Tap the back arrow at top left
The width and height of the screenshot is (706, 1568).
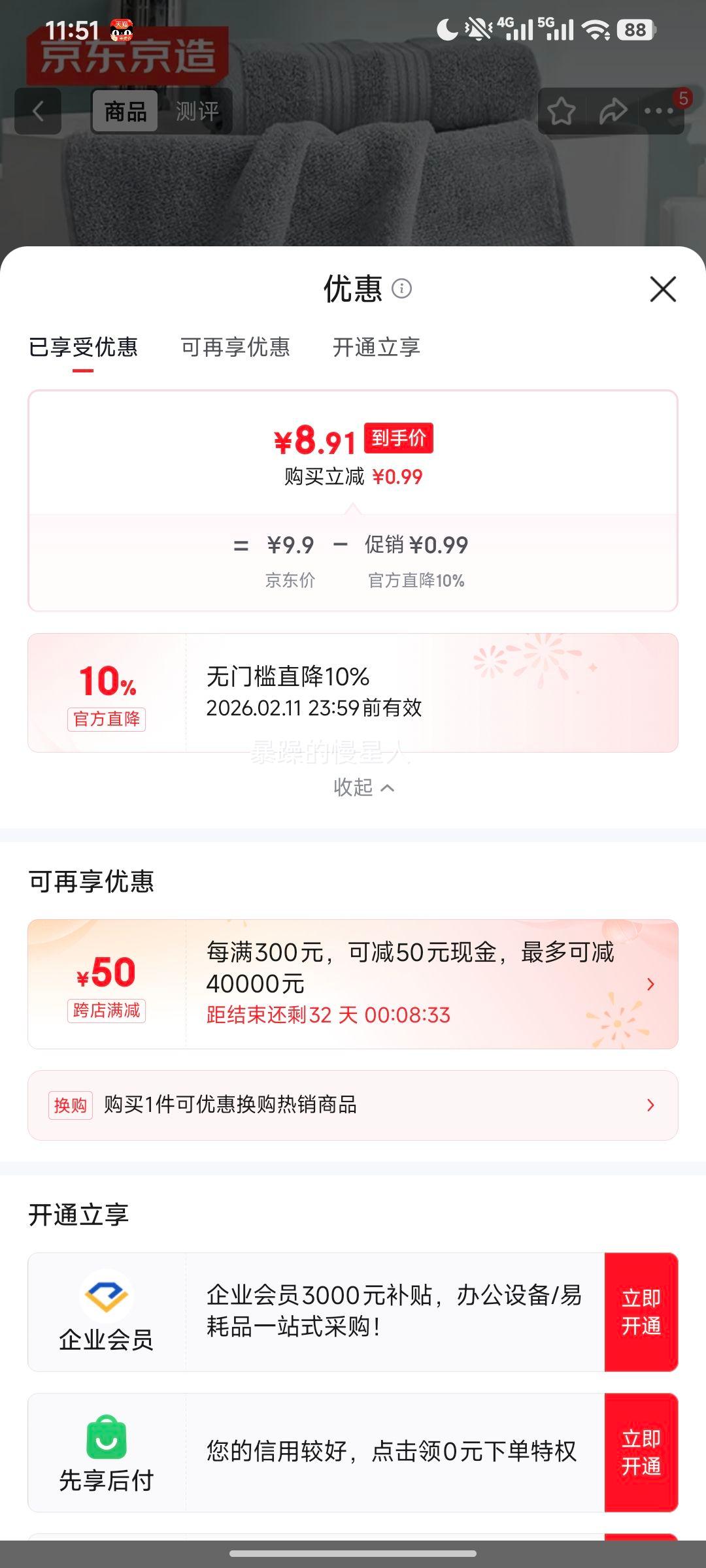[37, 111]
